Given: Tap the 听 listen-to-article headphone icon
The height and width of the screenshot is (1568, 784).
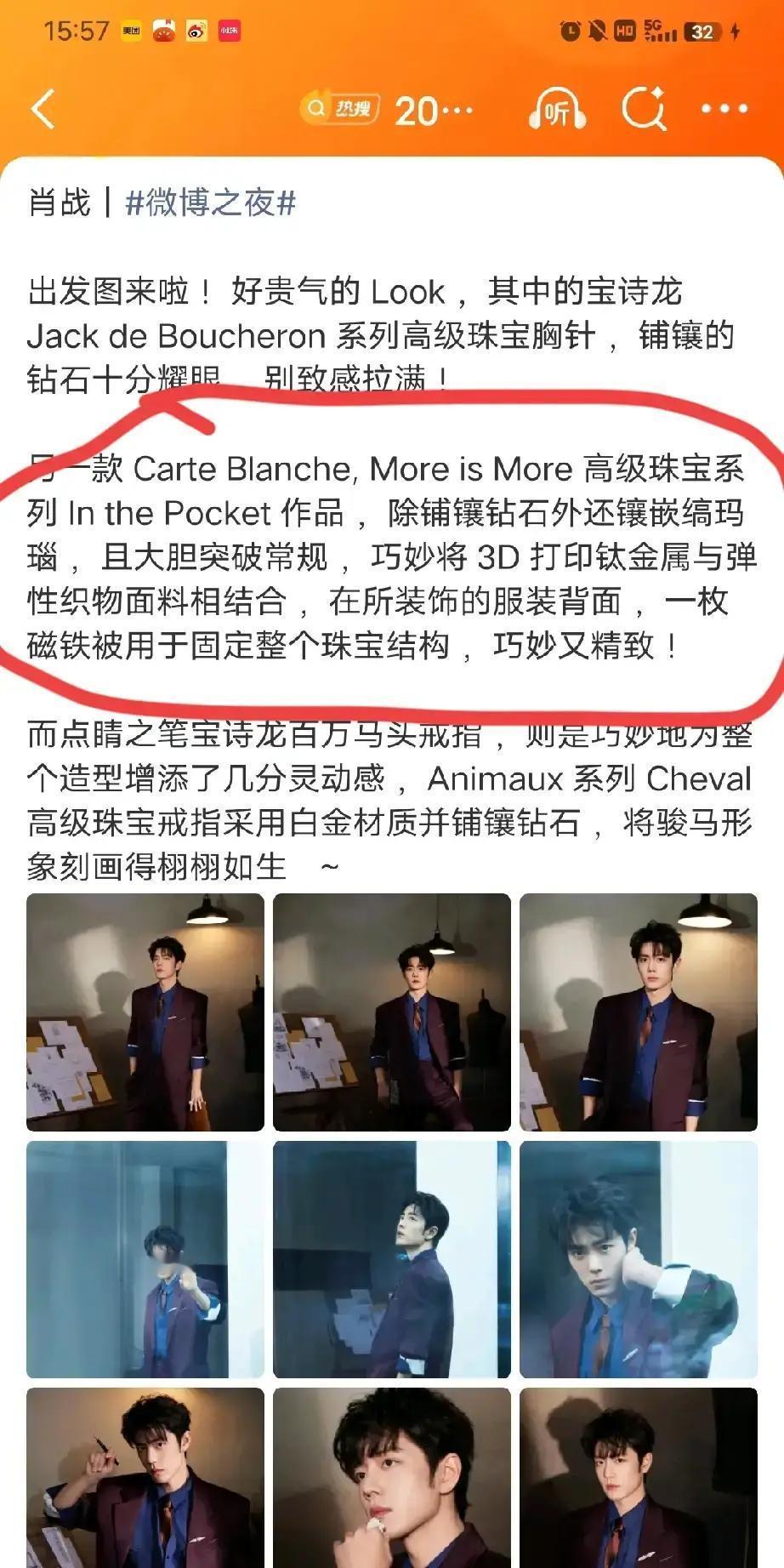Looking at the screenshot, I should [559, 107].
